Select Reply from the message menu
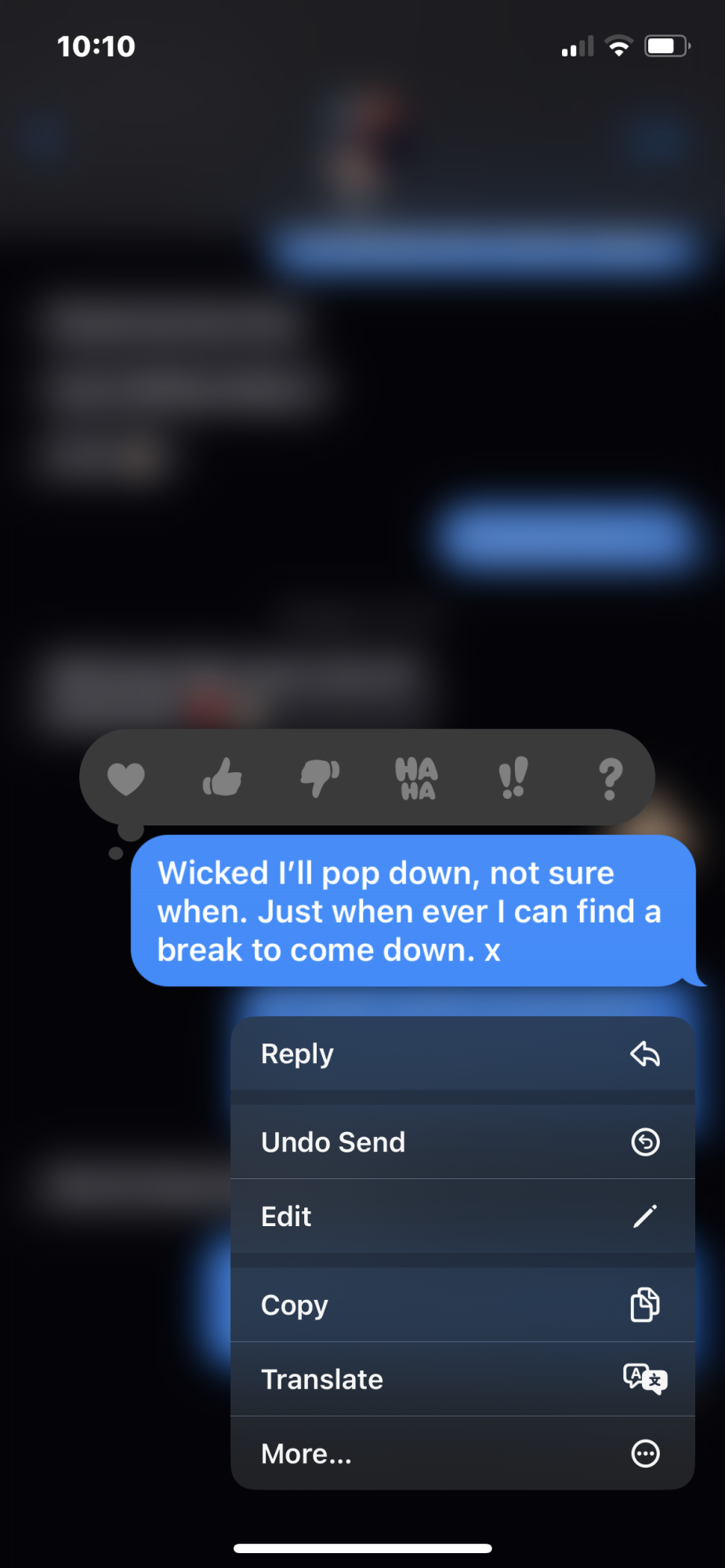Image resolution: width=725 pixels, height=1568 pixels. tap(462, 1054)
